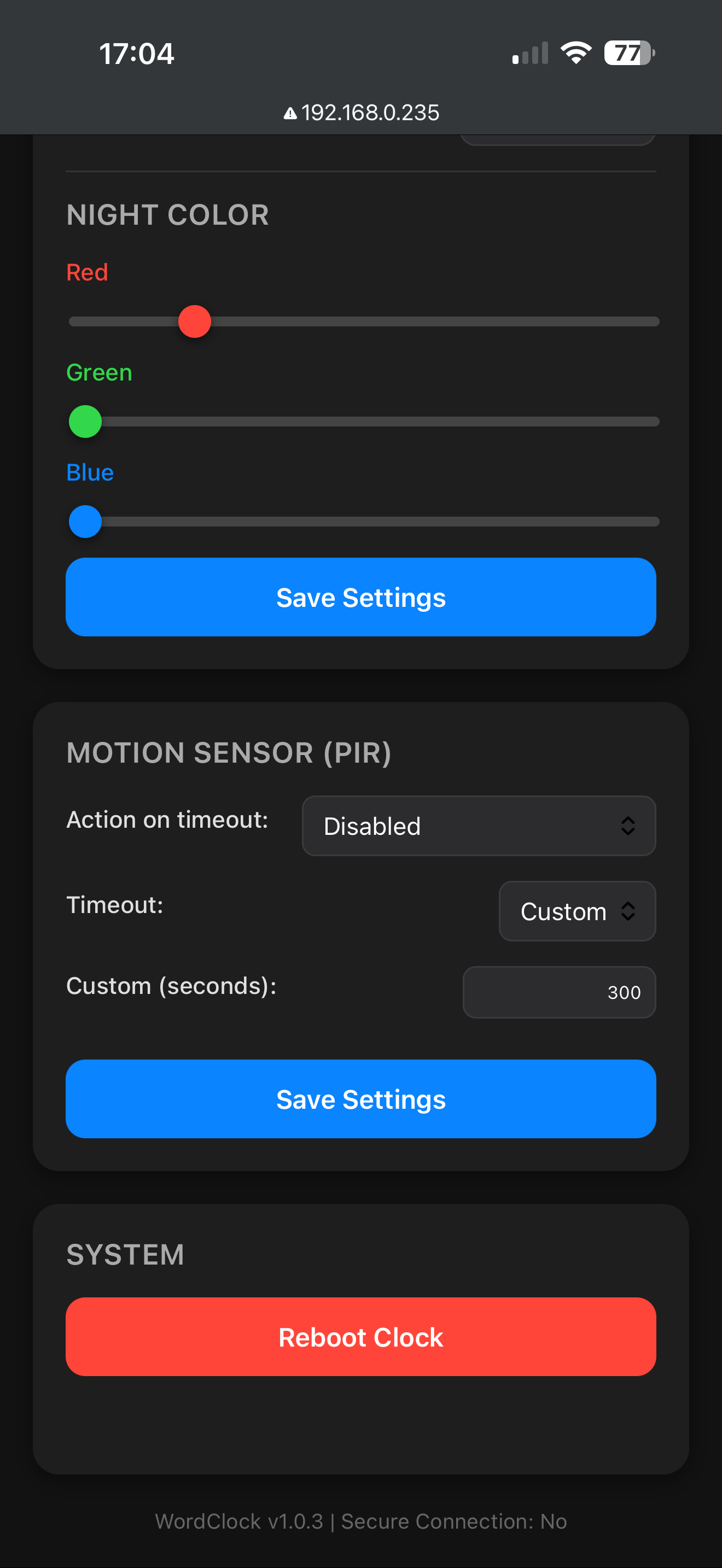Edit the Custom seconds field

[559, 992]
